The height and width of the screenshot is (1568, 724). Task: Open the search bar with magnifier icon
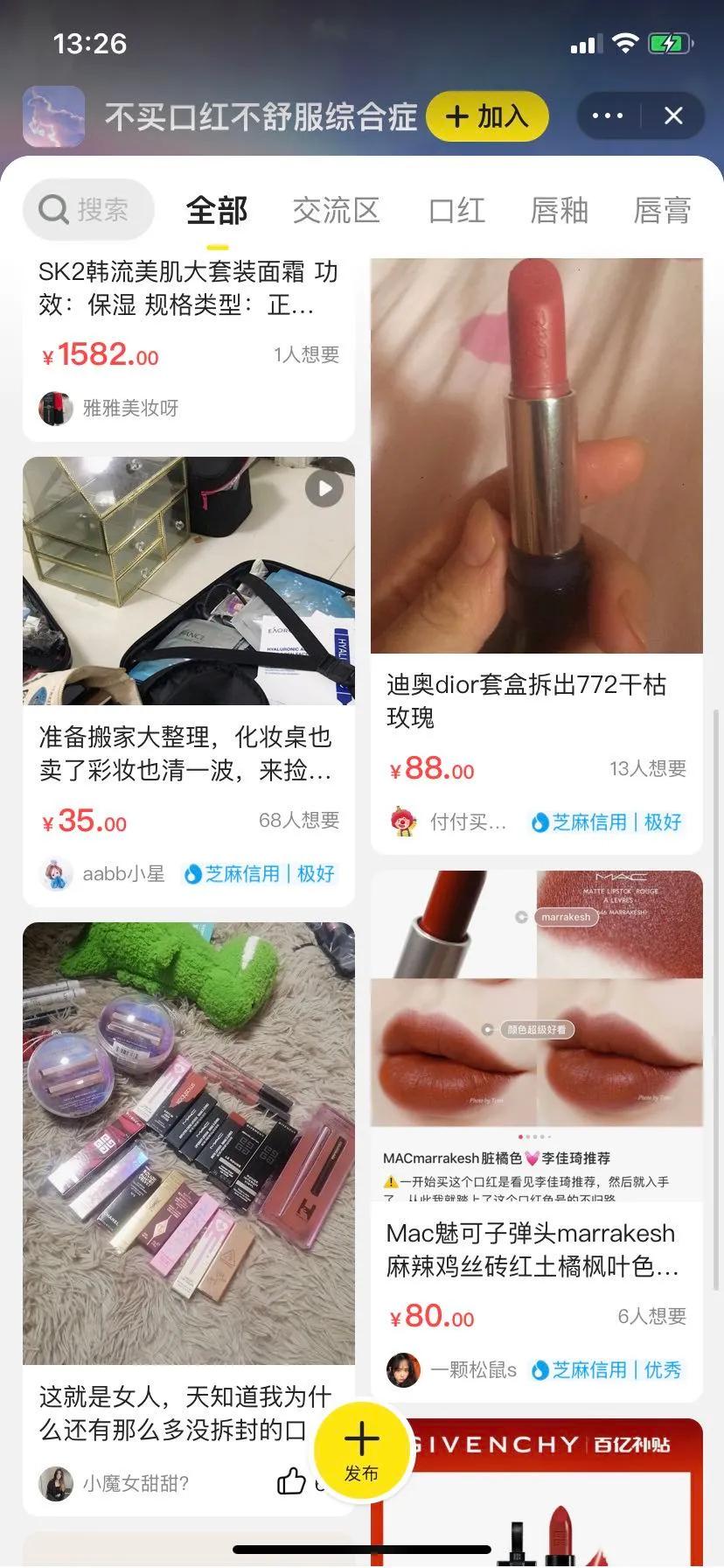(87, 209)
